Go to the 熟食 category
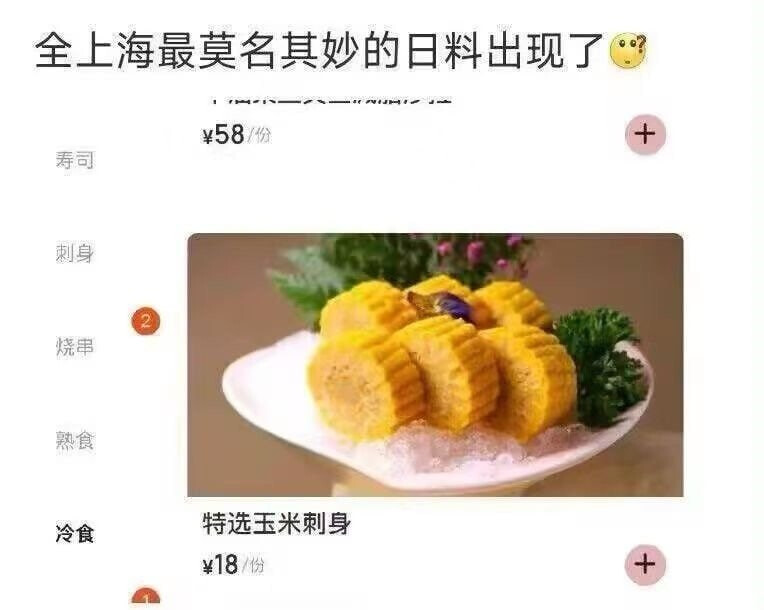The image size is (764, 610). point(75,440)
